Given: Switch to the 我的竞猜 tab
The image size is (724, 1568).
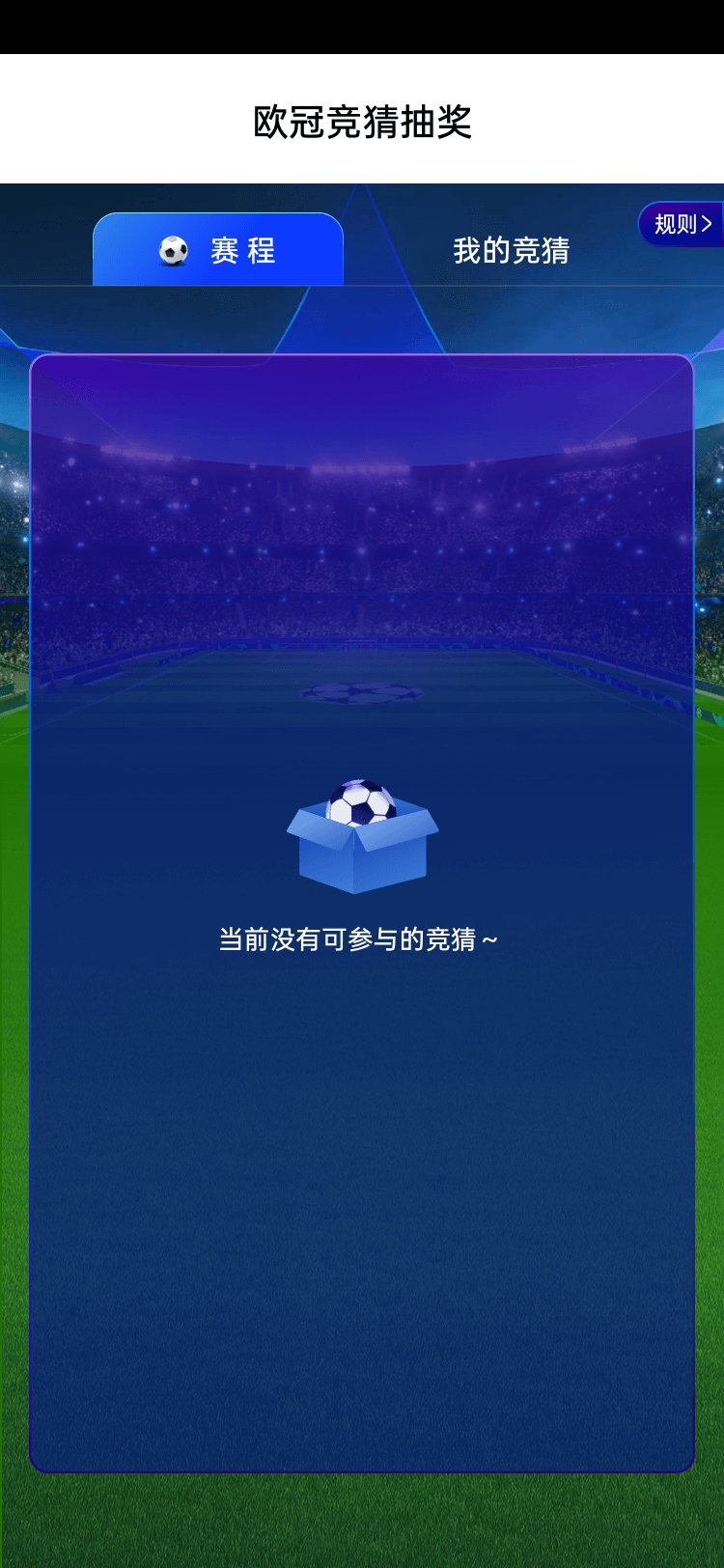Looking at the screenshot, I should click(511, 251).
